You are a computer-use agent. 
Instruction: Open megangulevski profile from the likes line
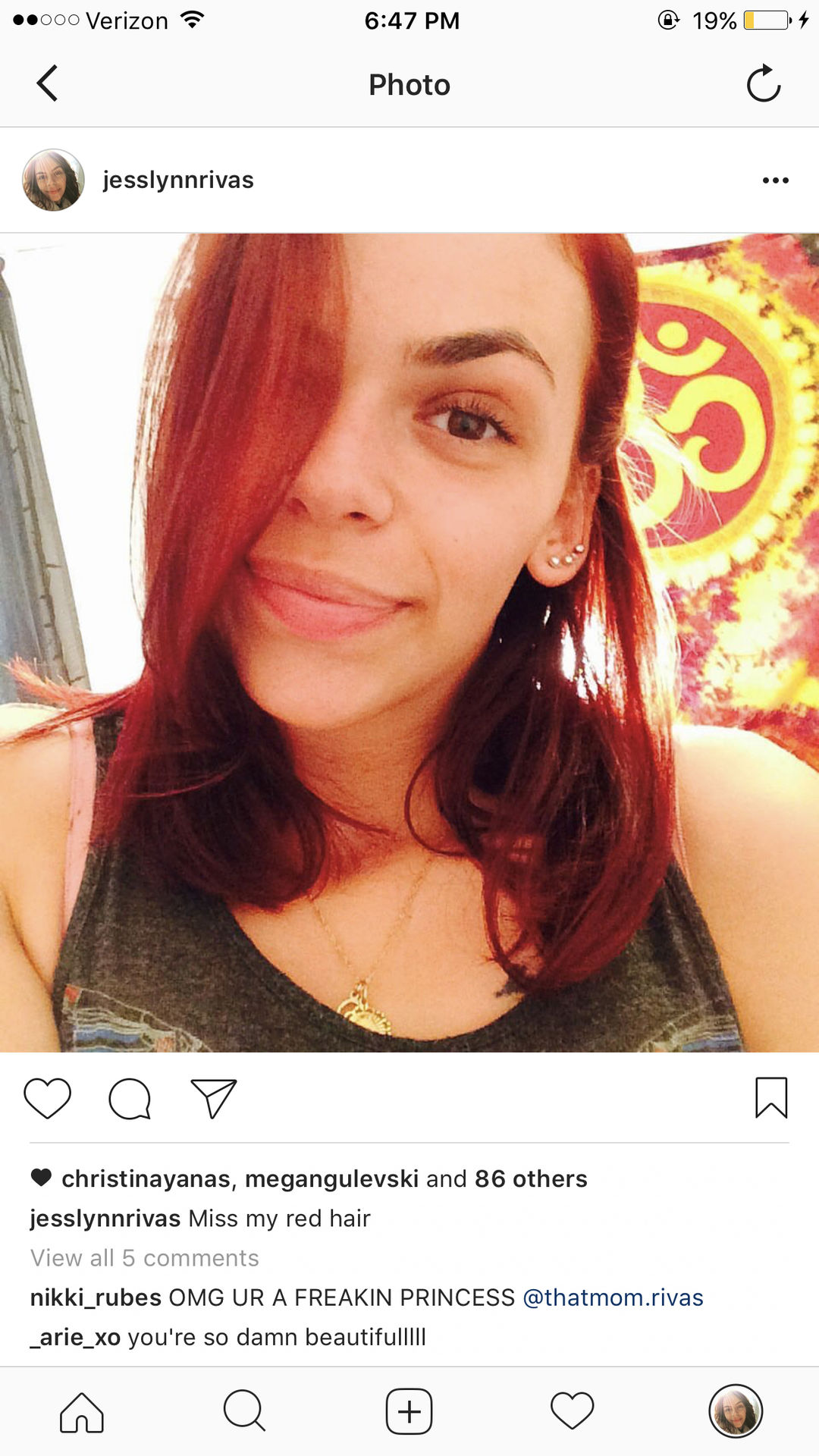(331, 1178)
